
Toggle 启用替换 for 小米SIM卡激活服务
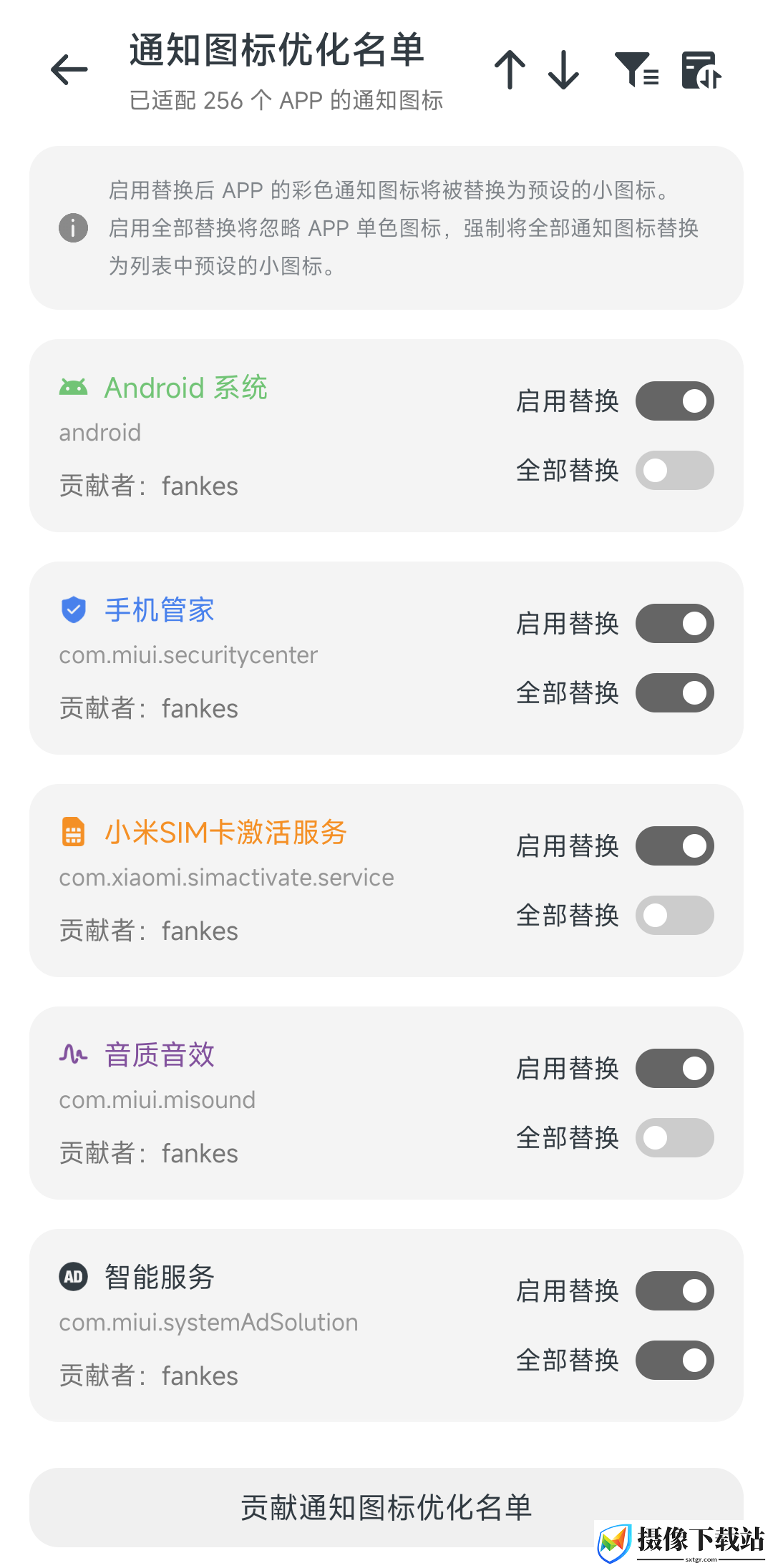pyautogui.click(x=675, y=846)
